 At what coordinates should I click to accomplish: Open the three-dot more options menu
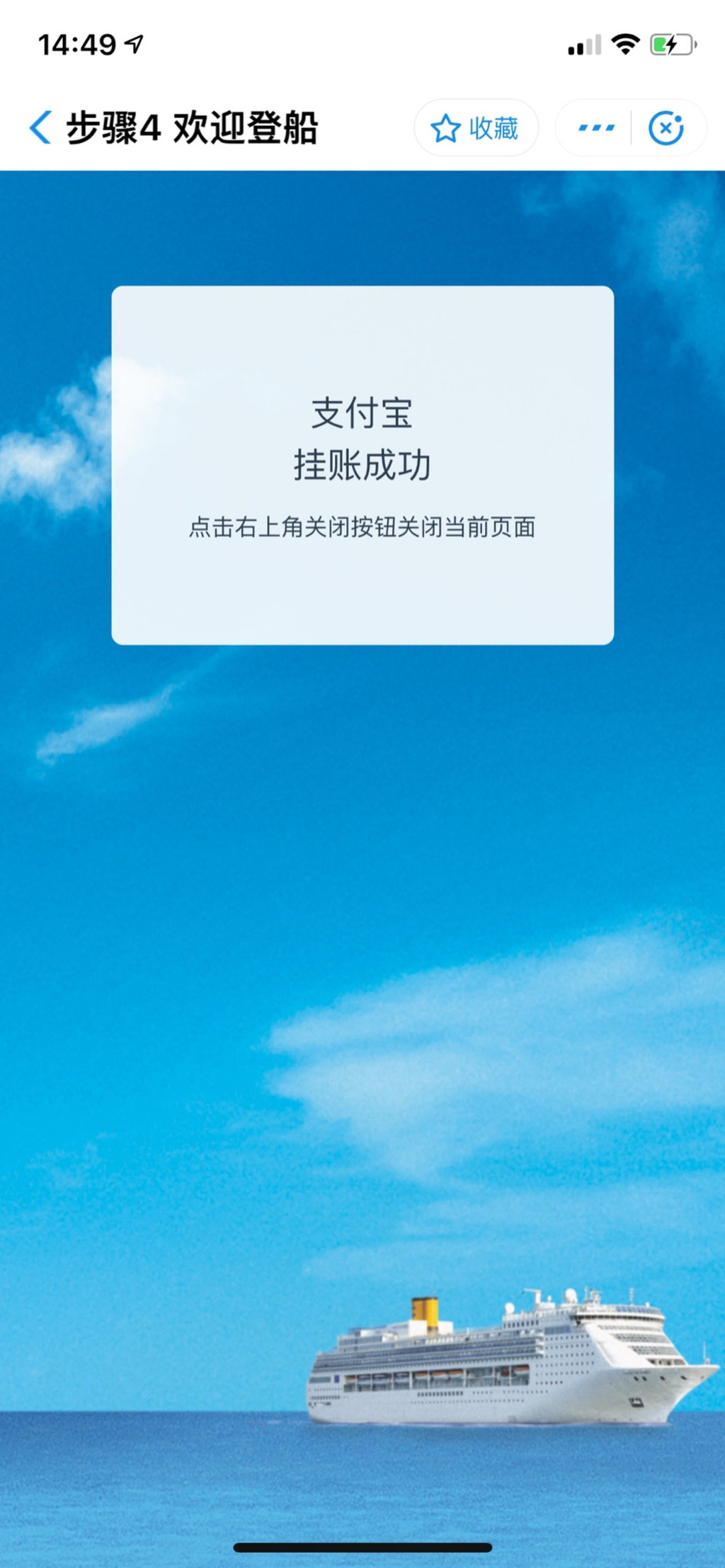596,128
